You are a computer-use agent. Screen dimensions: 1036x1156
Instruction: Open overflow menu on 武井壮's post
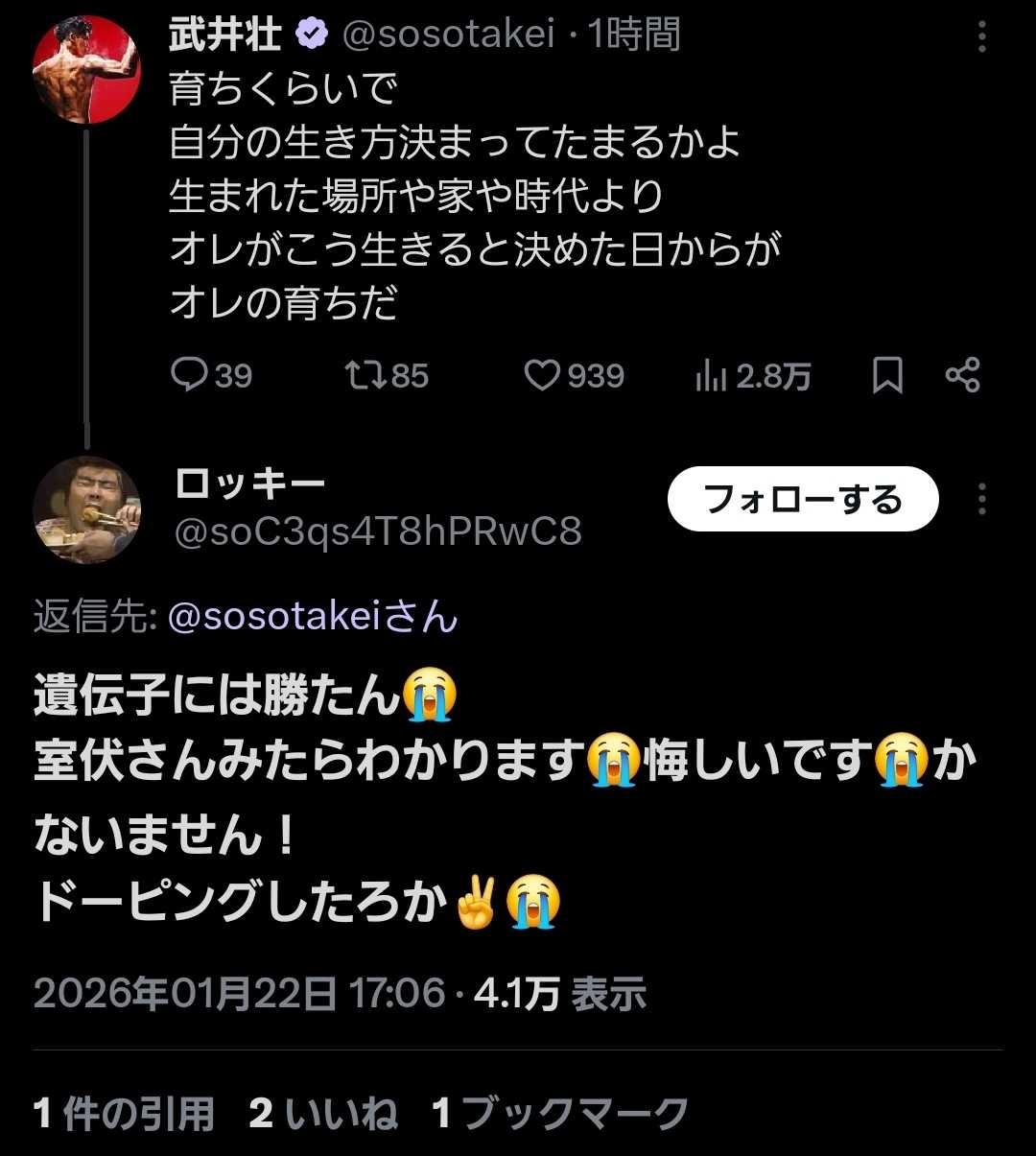pos(981,36)
